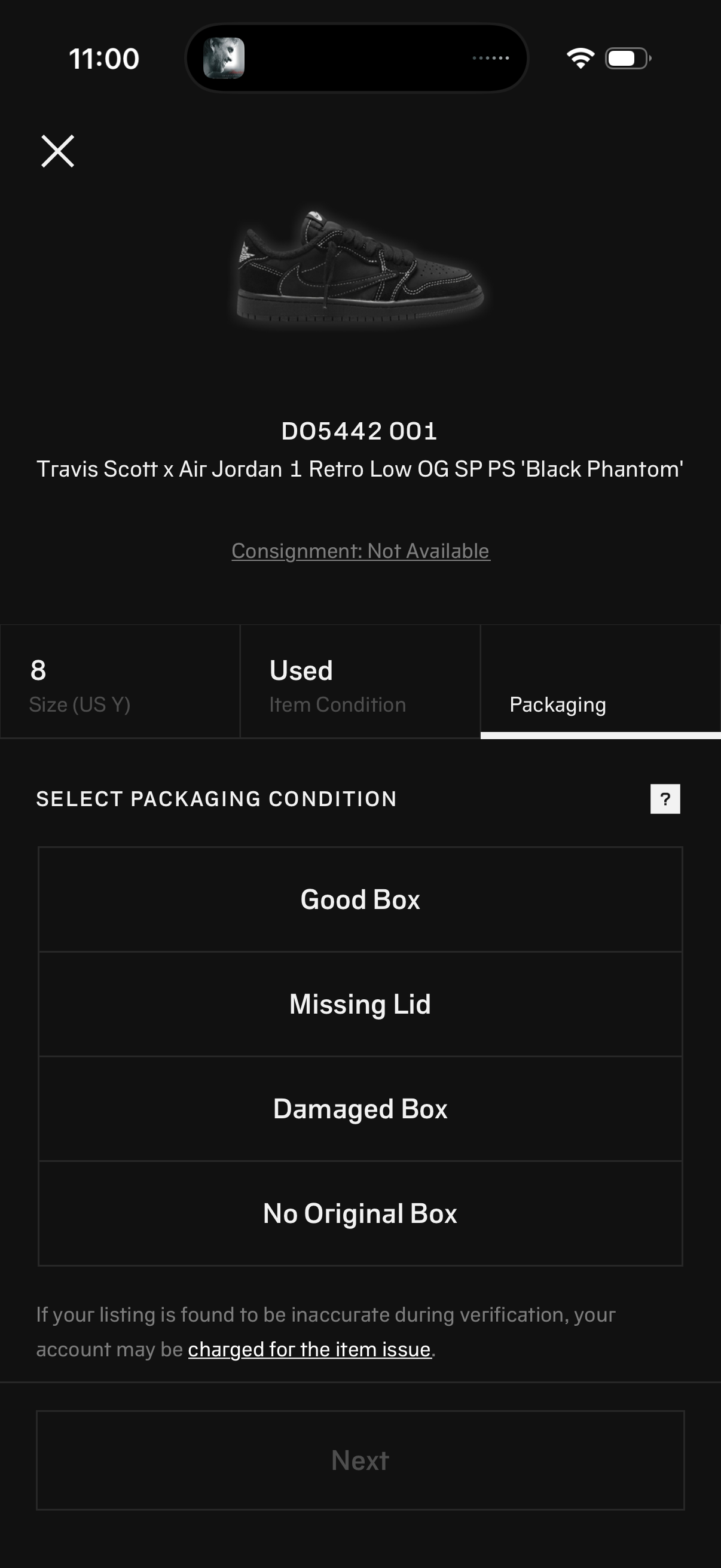Mark the box as Damaged Box

coord(360,1109)
